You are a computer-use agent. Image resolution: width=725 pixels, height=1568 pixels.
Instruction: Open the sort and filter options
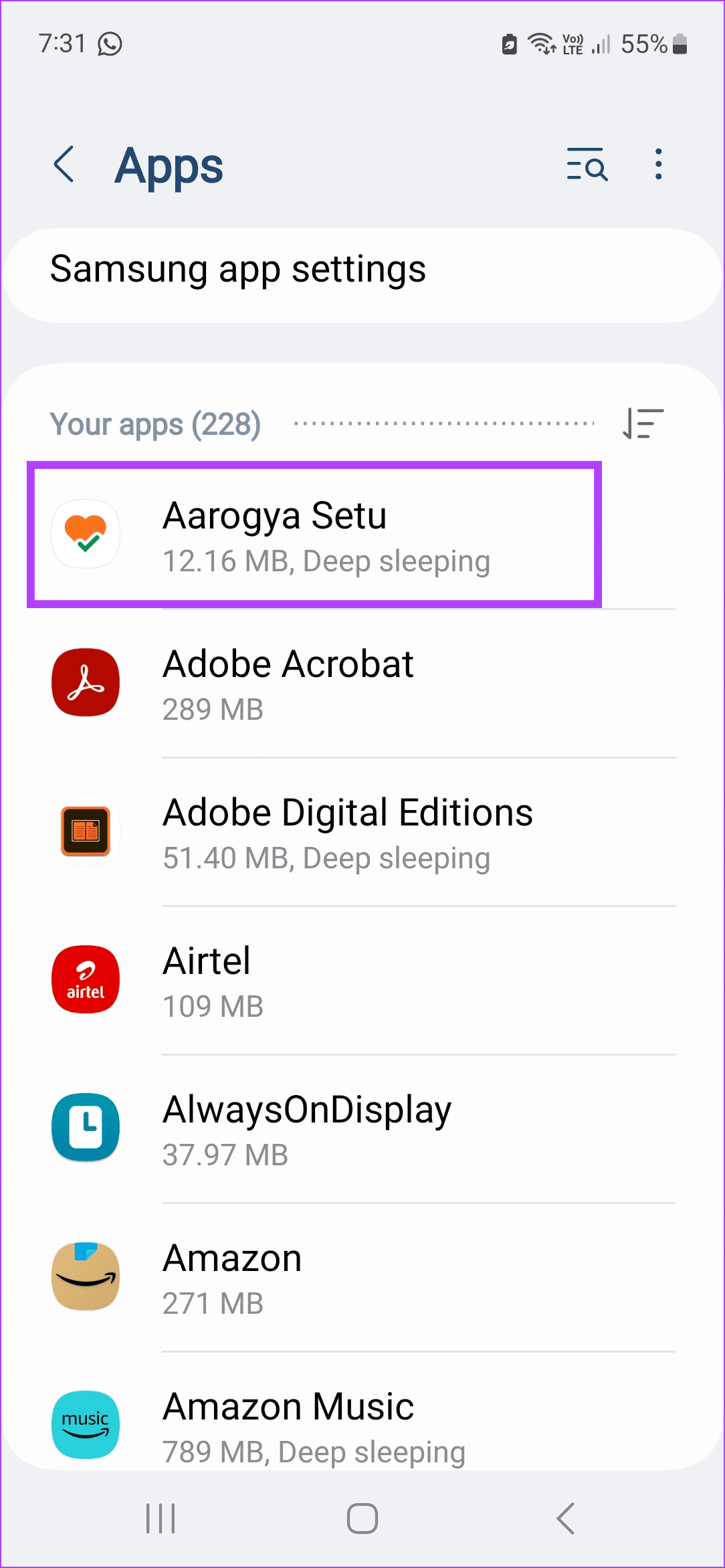(x=643, y=423)
